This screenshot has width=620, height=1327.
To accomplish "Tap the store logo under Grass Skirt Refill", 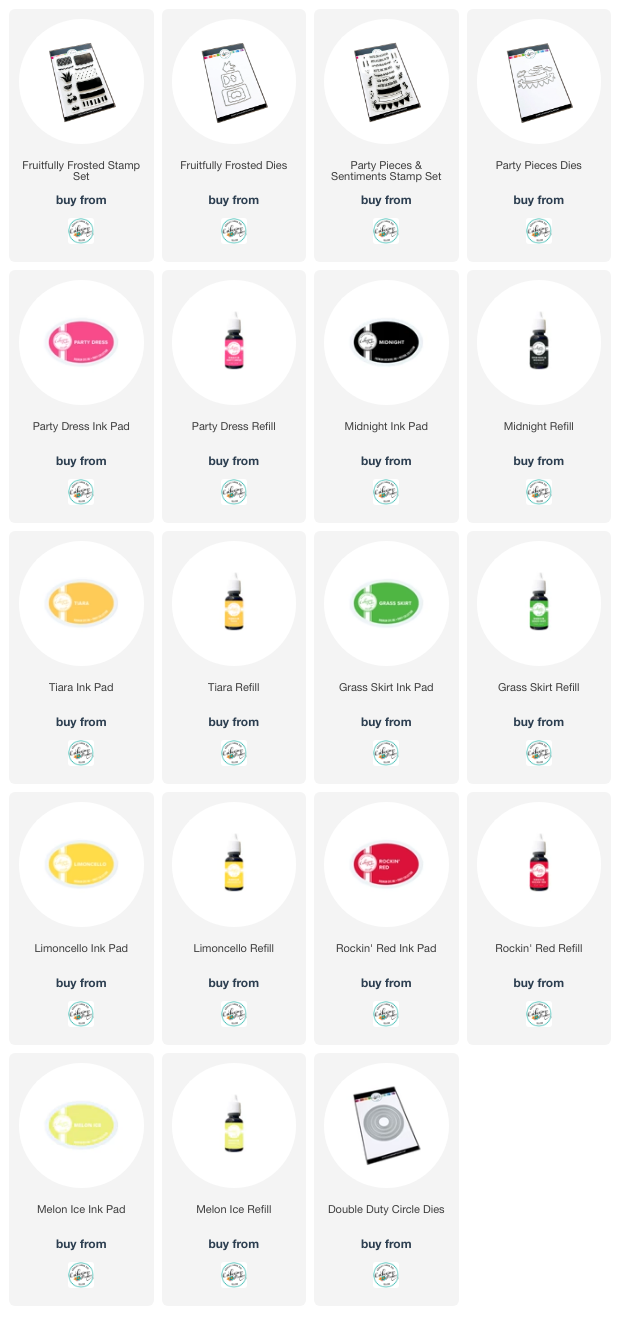I will pyautogui.click(x=539, y=753).
